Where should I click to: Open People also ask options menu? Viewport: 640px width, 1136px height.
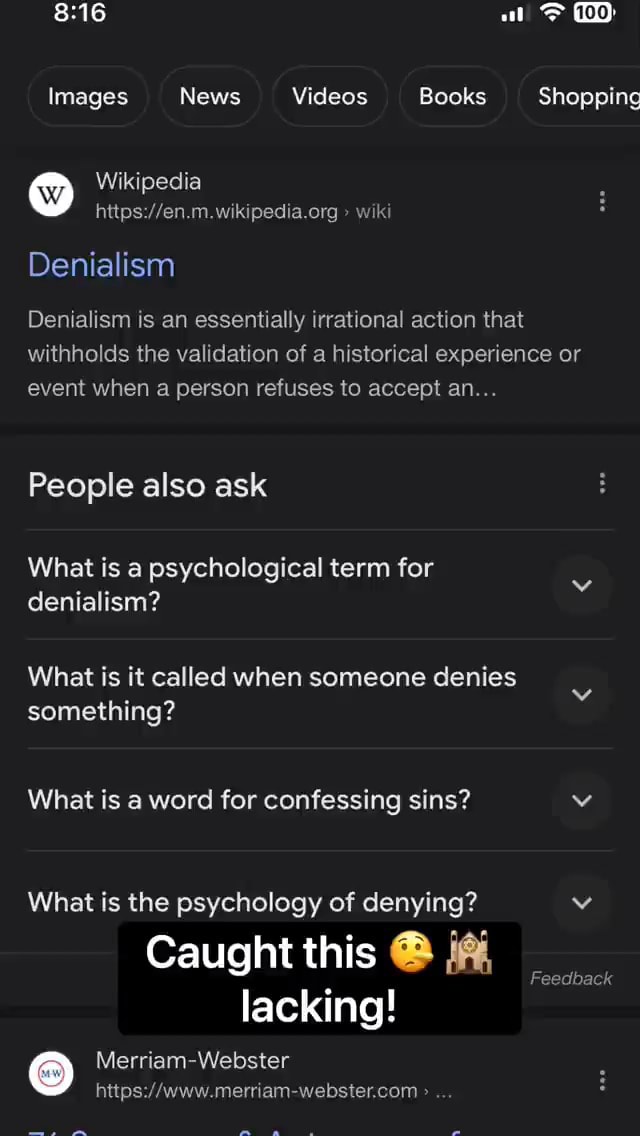602,484
